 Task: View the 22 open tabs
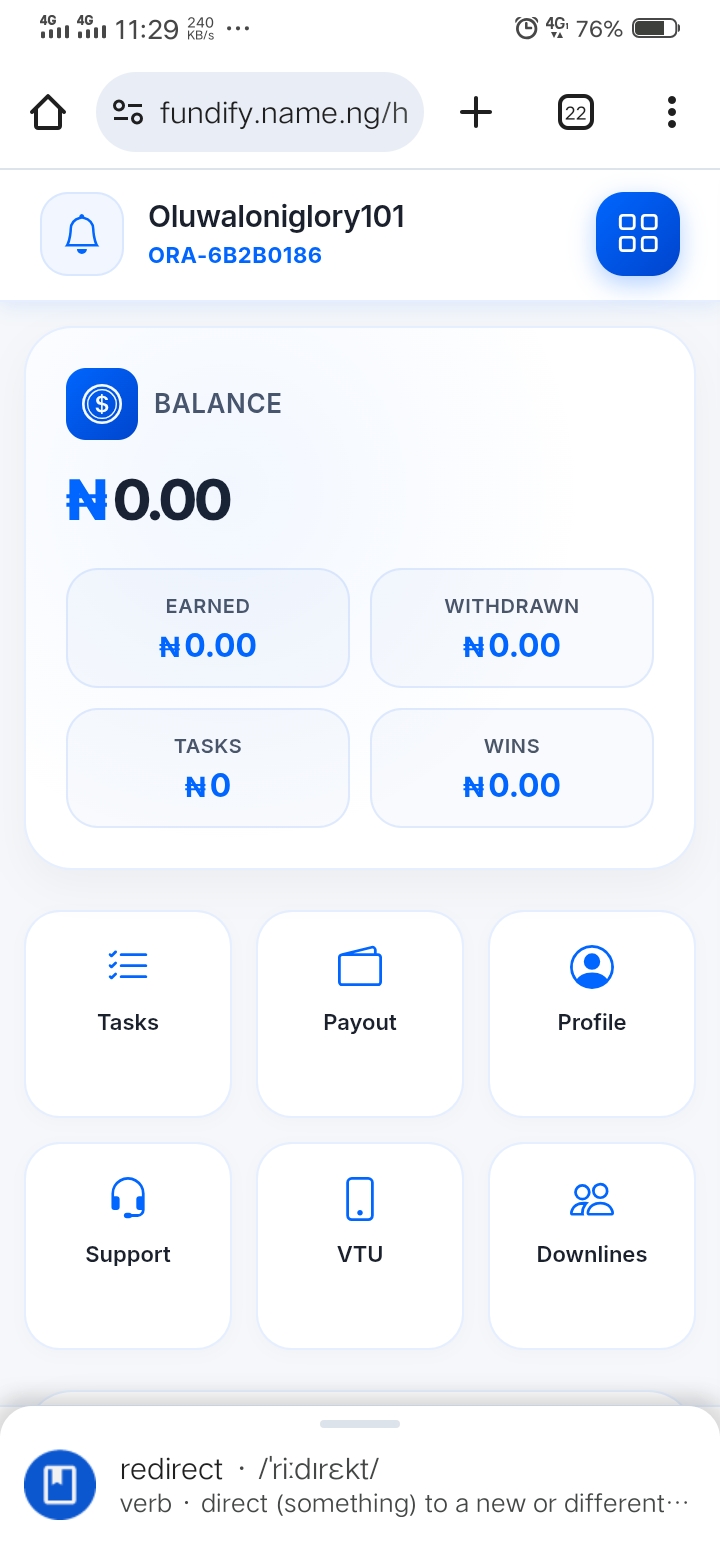575,112
